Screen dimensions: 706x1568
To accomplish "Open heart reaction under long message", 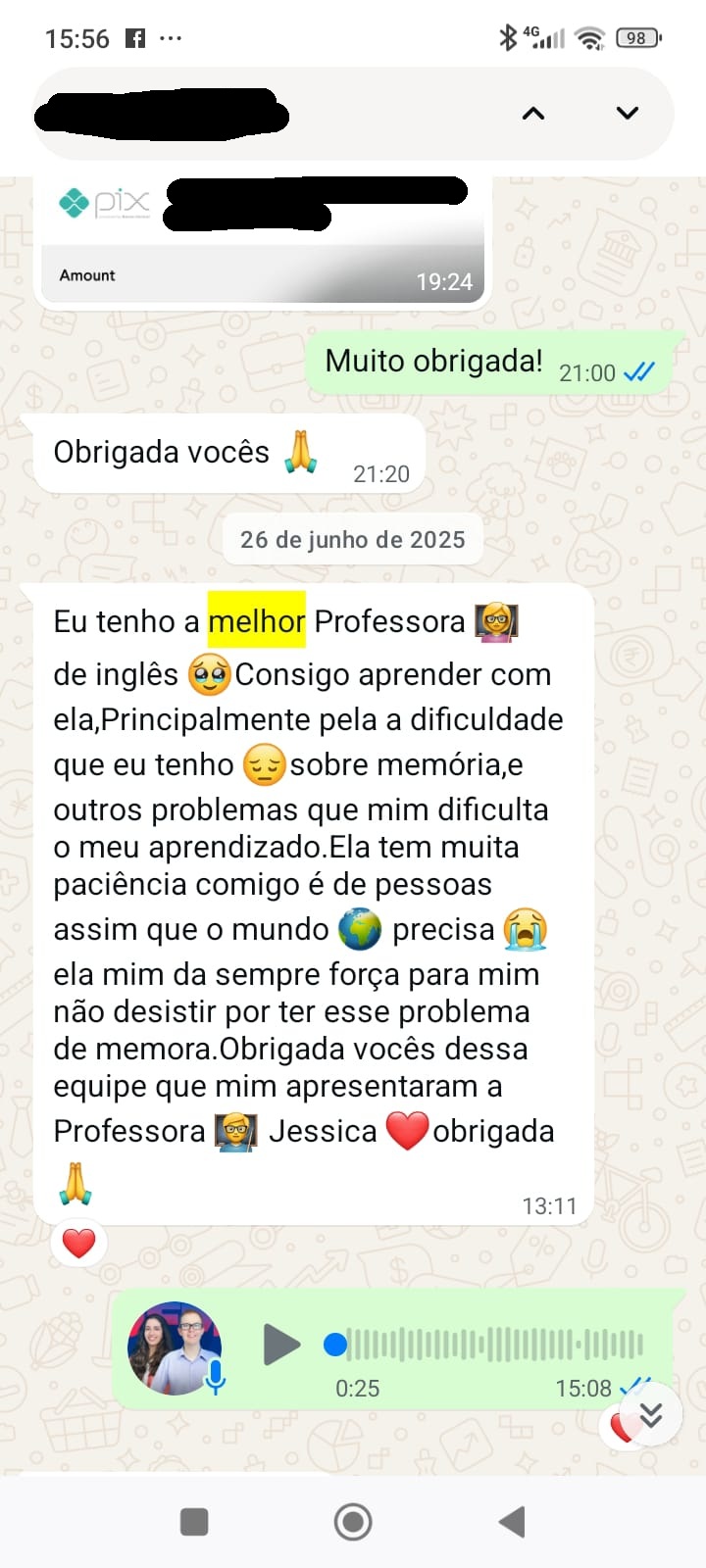I will [x=78, y=1244].
